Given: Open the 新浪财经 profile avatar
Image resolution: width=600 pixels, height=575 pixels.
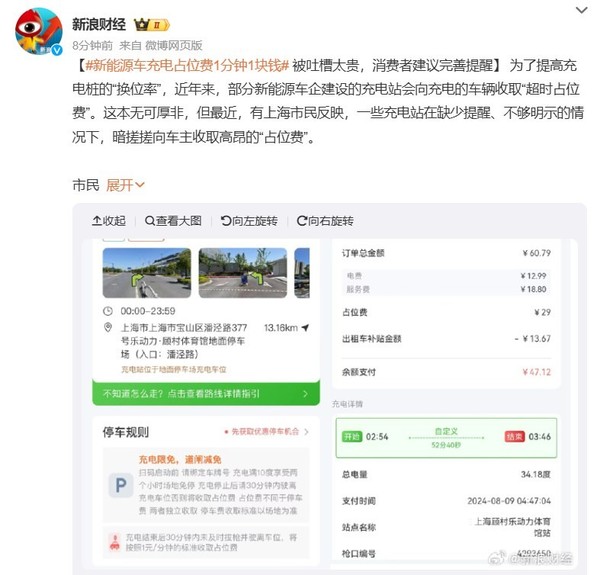Looking at the screenshot, I should pyautogui.click(x=39, y=32).
